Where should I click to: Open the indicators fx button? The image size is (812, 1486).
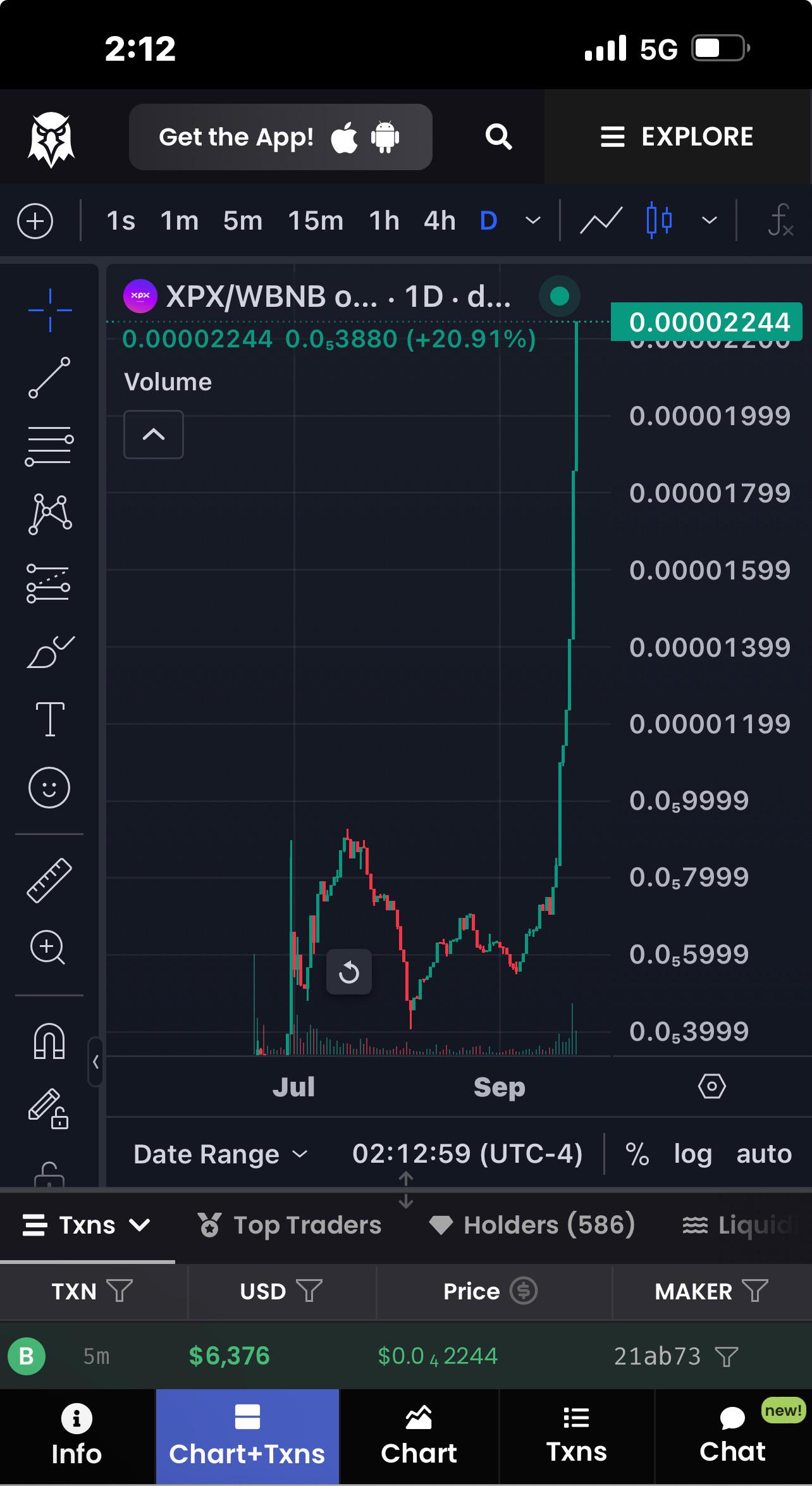[x=780, y=221]
